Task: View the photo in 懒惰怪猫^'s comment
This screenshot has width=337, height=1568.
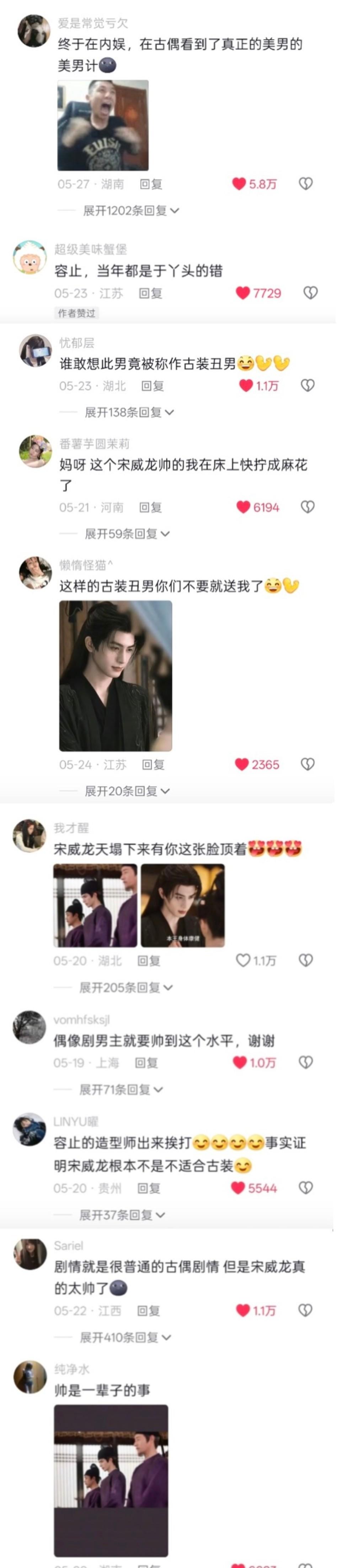Action: [116, 676]
